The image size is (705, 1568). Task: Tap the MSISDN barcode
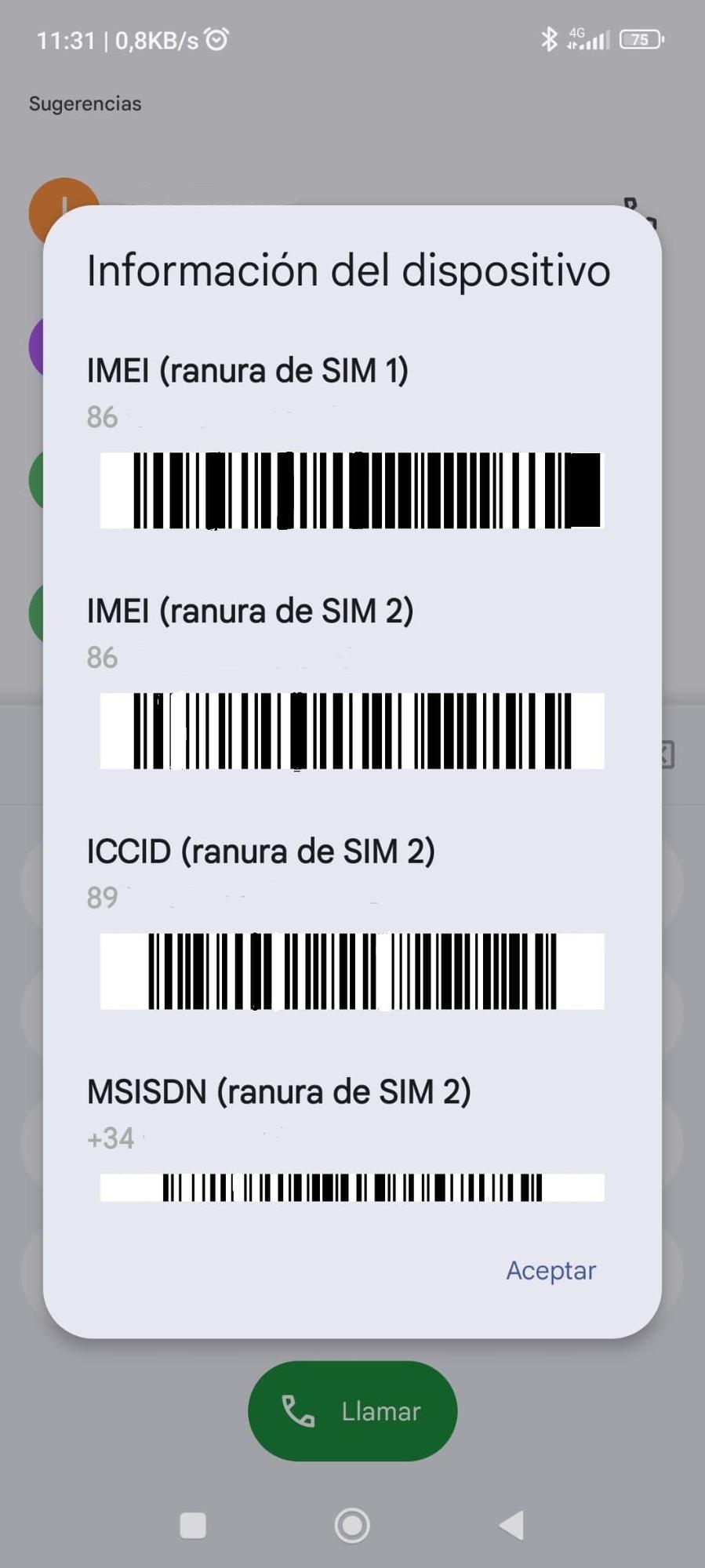click(352, 1187)
